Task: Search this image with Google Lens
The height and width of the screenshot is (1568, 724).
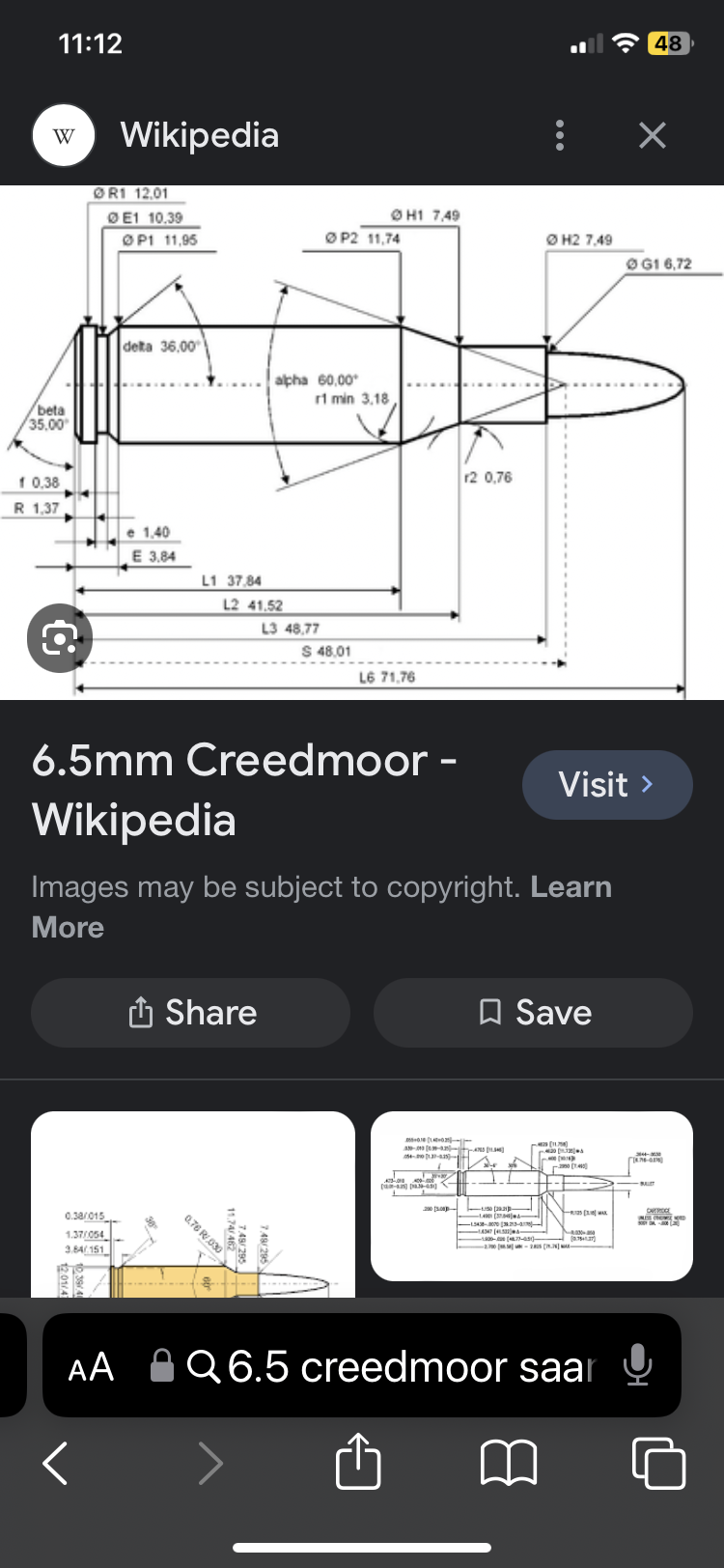Action: [60, 638]
